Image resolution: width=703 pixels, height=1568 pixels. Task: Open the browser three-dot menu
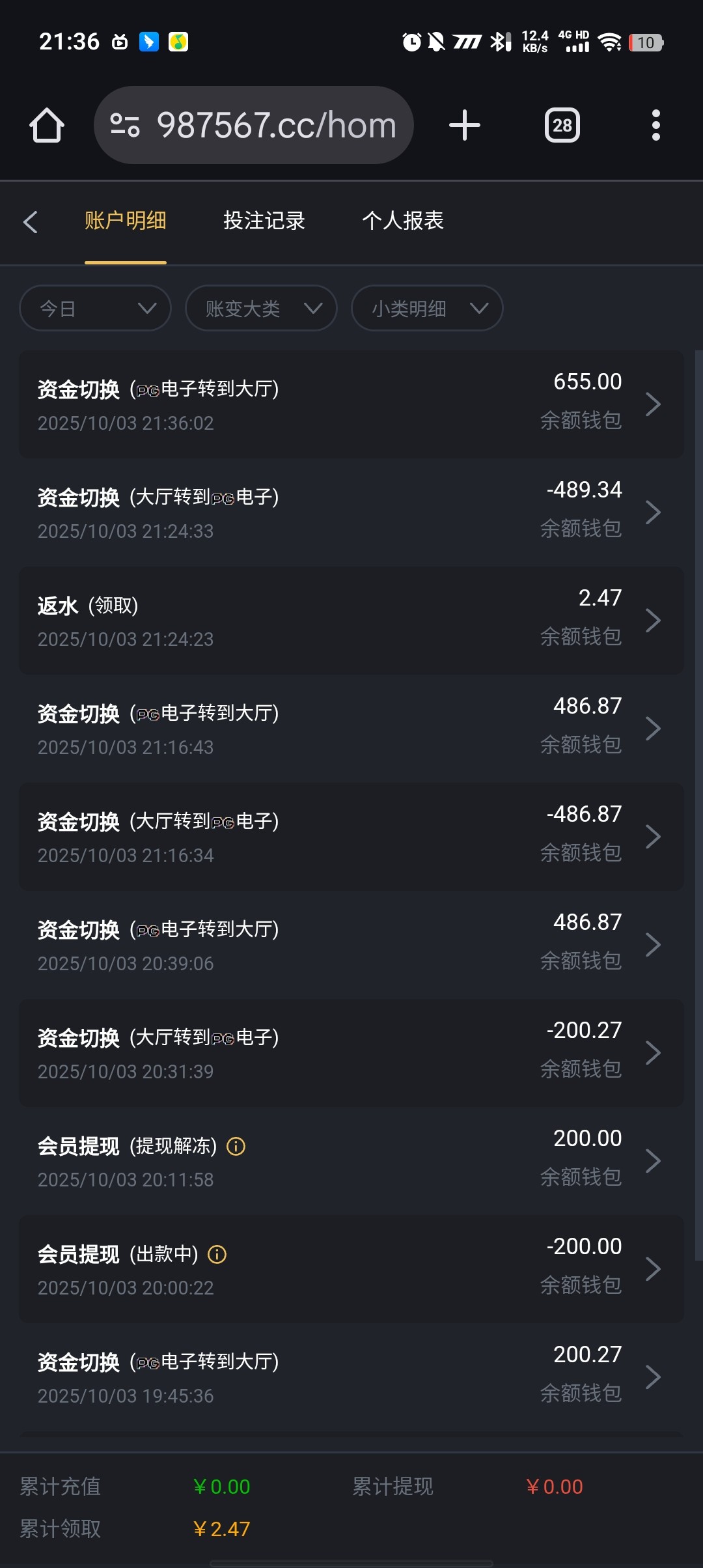(x=656, y=124)
